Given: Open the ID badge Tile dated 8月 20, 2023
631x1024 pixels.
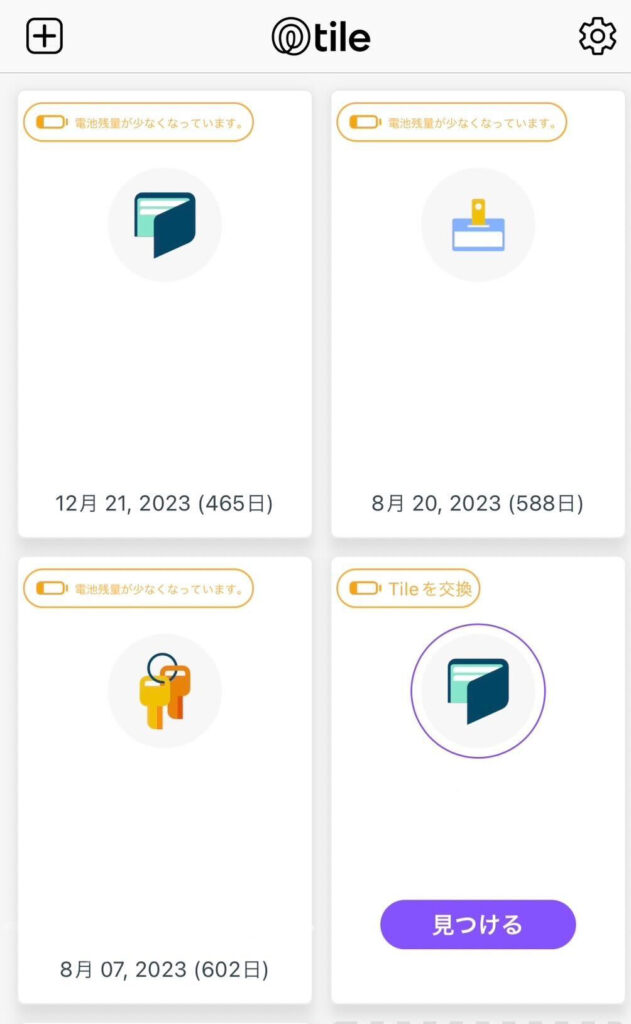Looking at the screenshot, I should [x=478, y=314].
